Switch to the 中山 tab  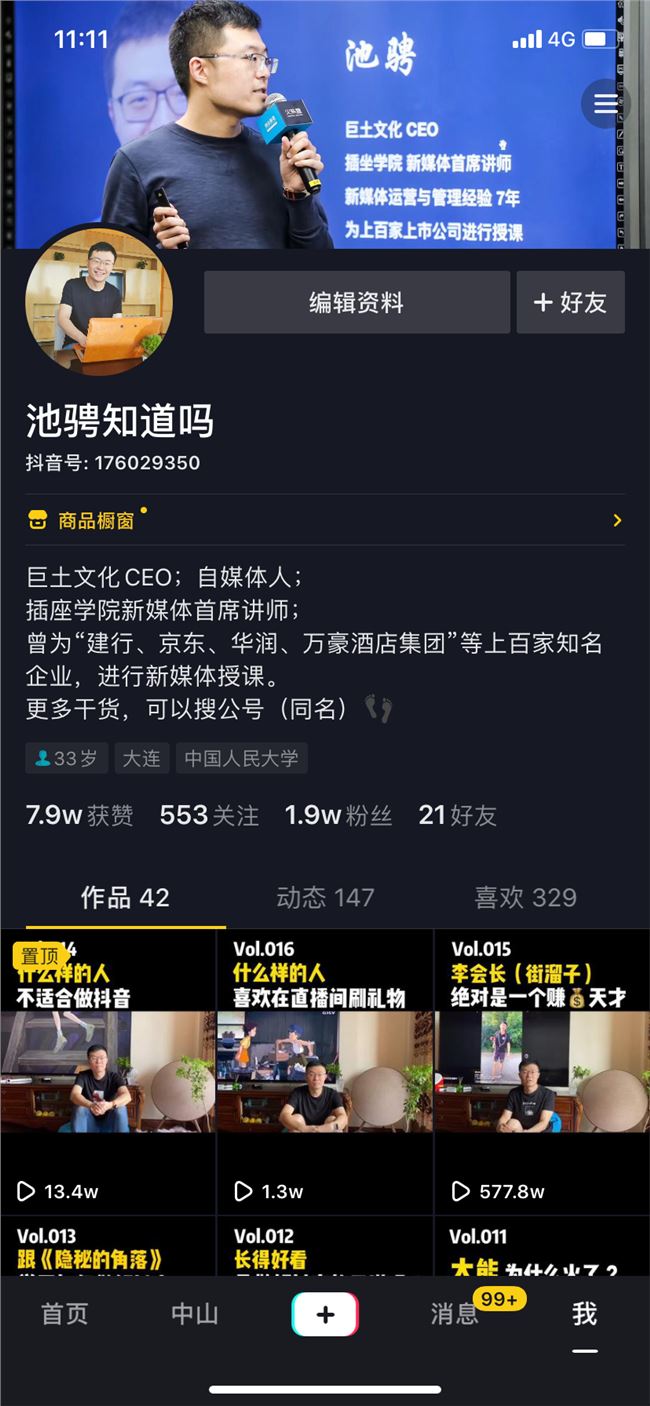pyautogui.click(x=195, y=1313)
